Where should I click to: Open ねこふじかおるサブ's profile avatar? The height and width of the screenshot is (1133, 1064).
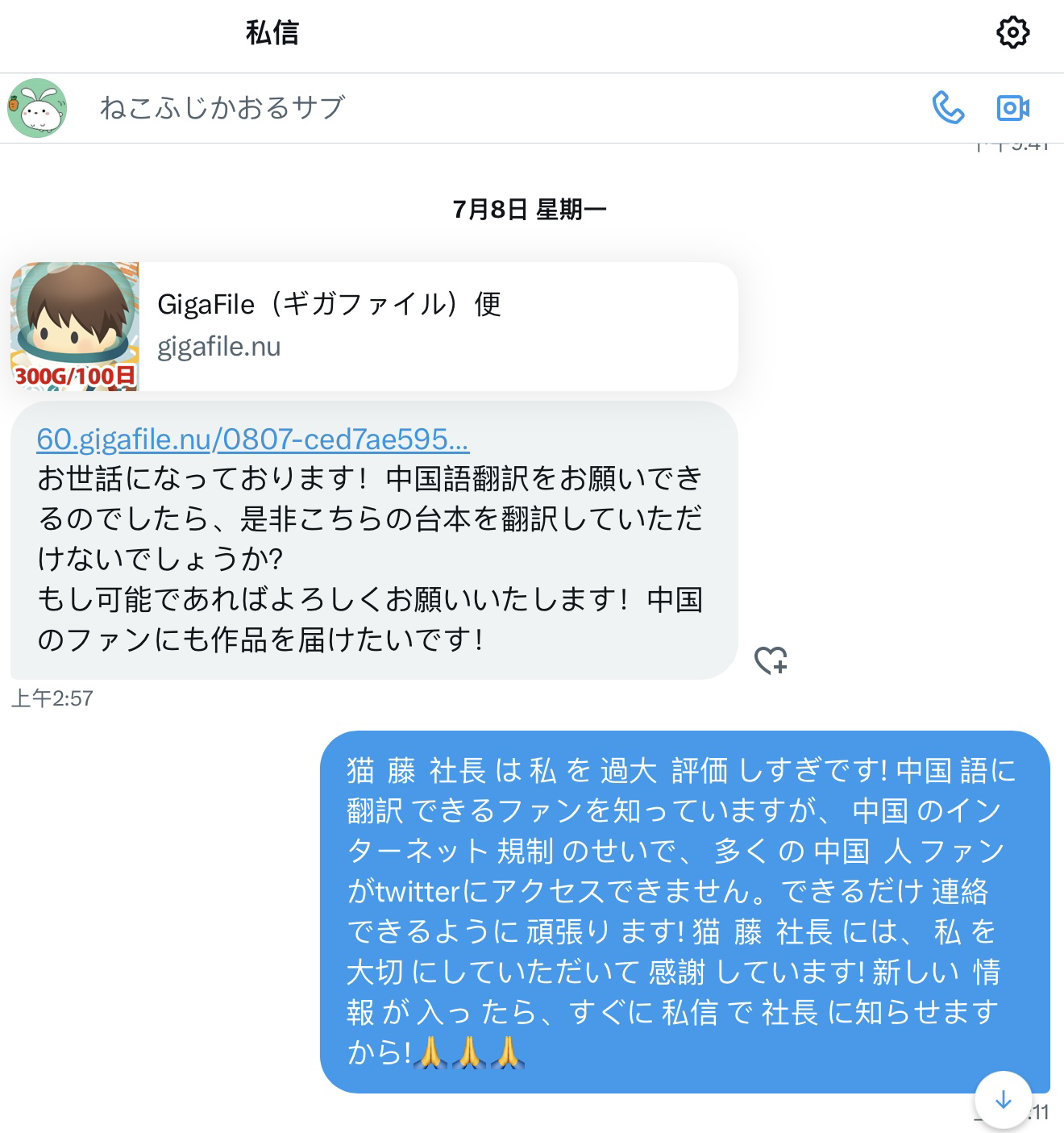37,108
